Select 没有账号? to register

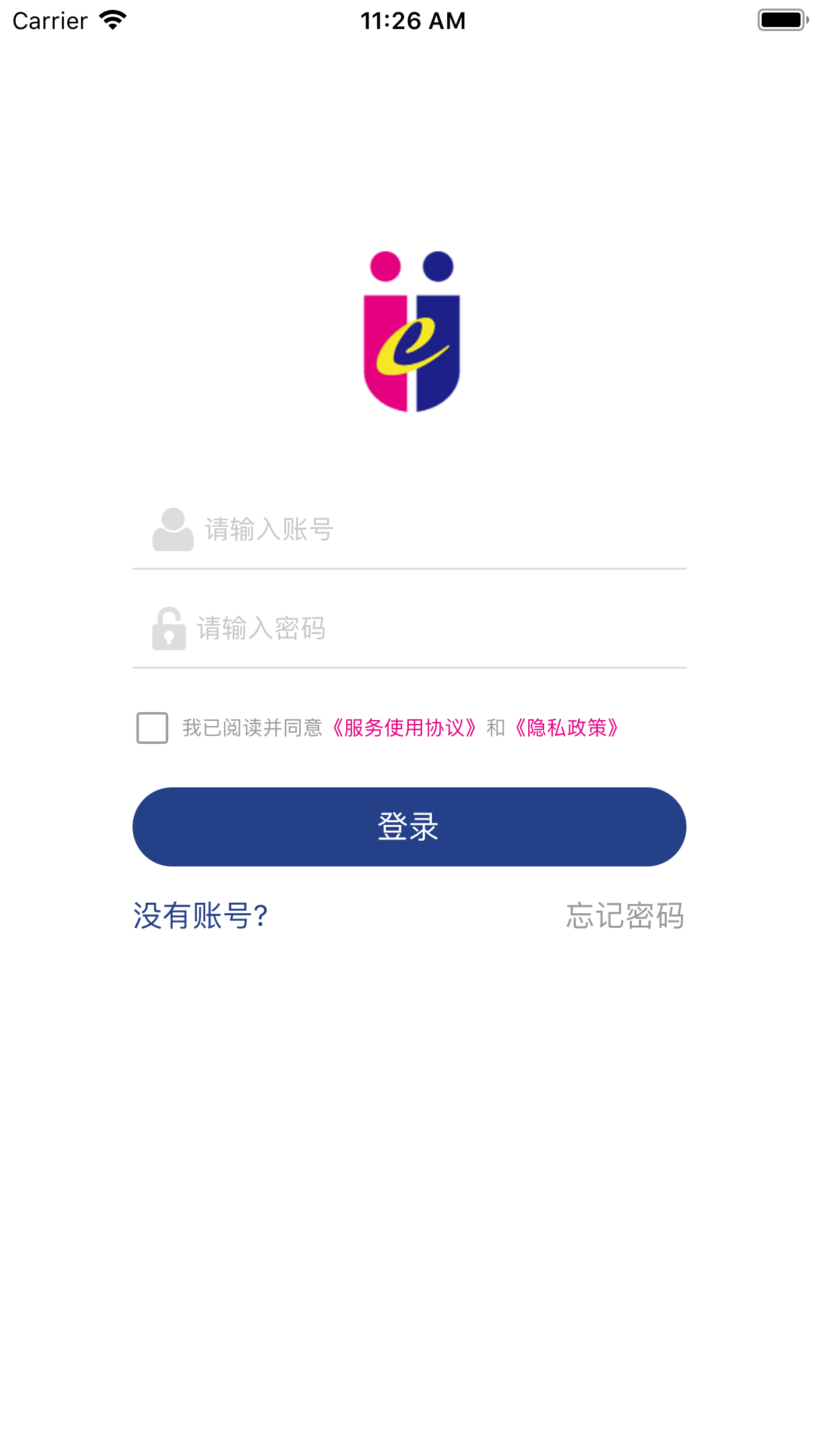[201, 915]
